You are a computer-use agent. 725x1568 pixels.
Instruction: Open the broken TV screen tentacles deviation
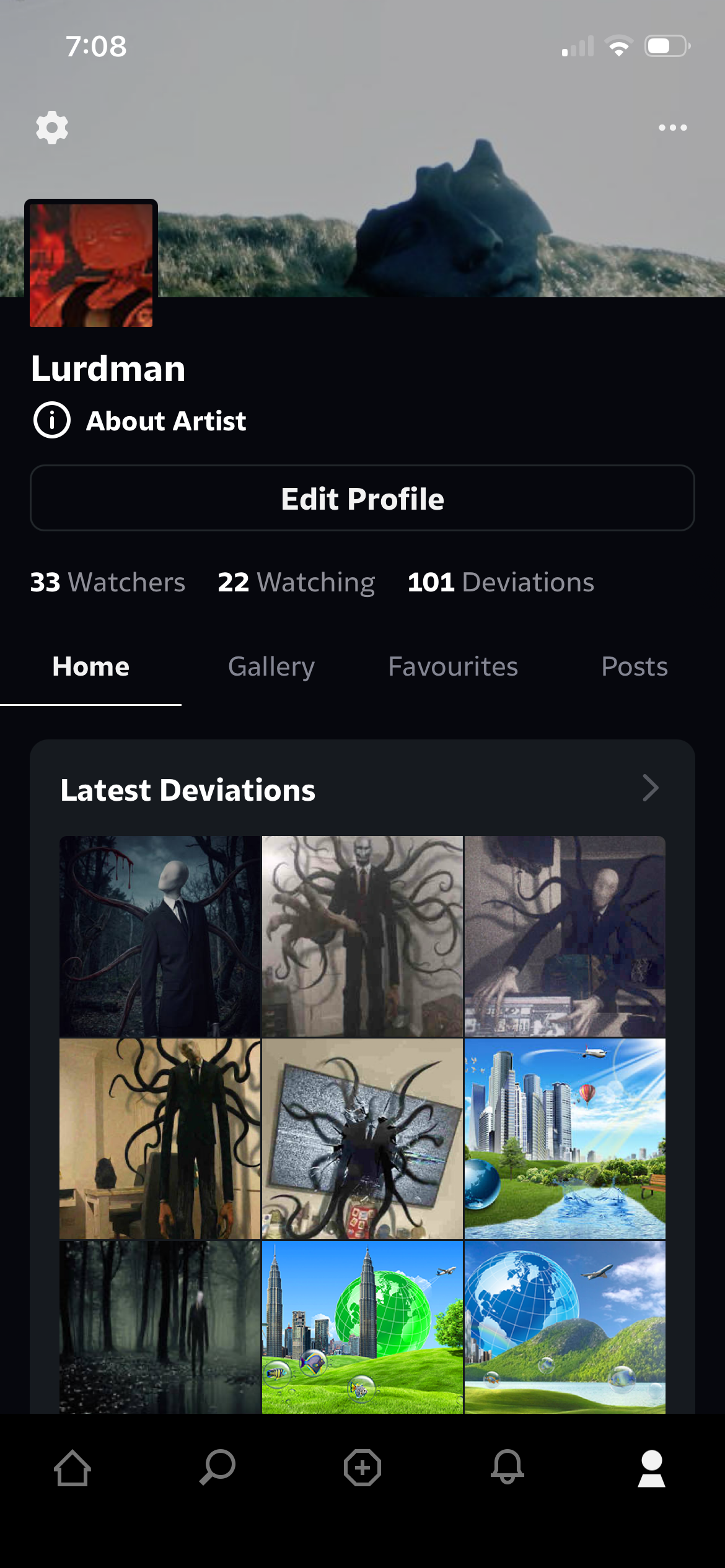coord(362,1138)
